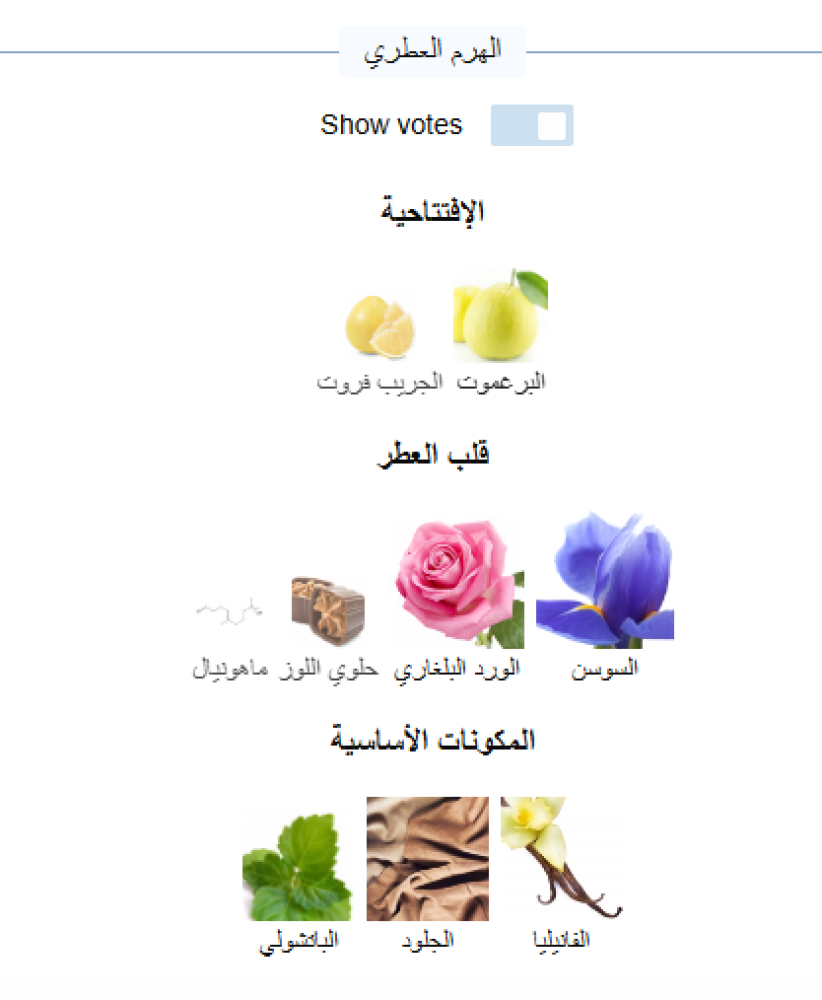
Task: Open the الباتشولي note
Action: [297, 867]
